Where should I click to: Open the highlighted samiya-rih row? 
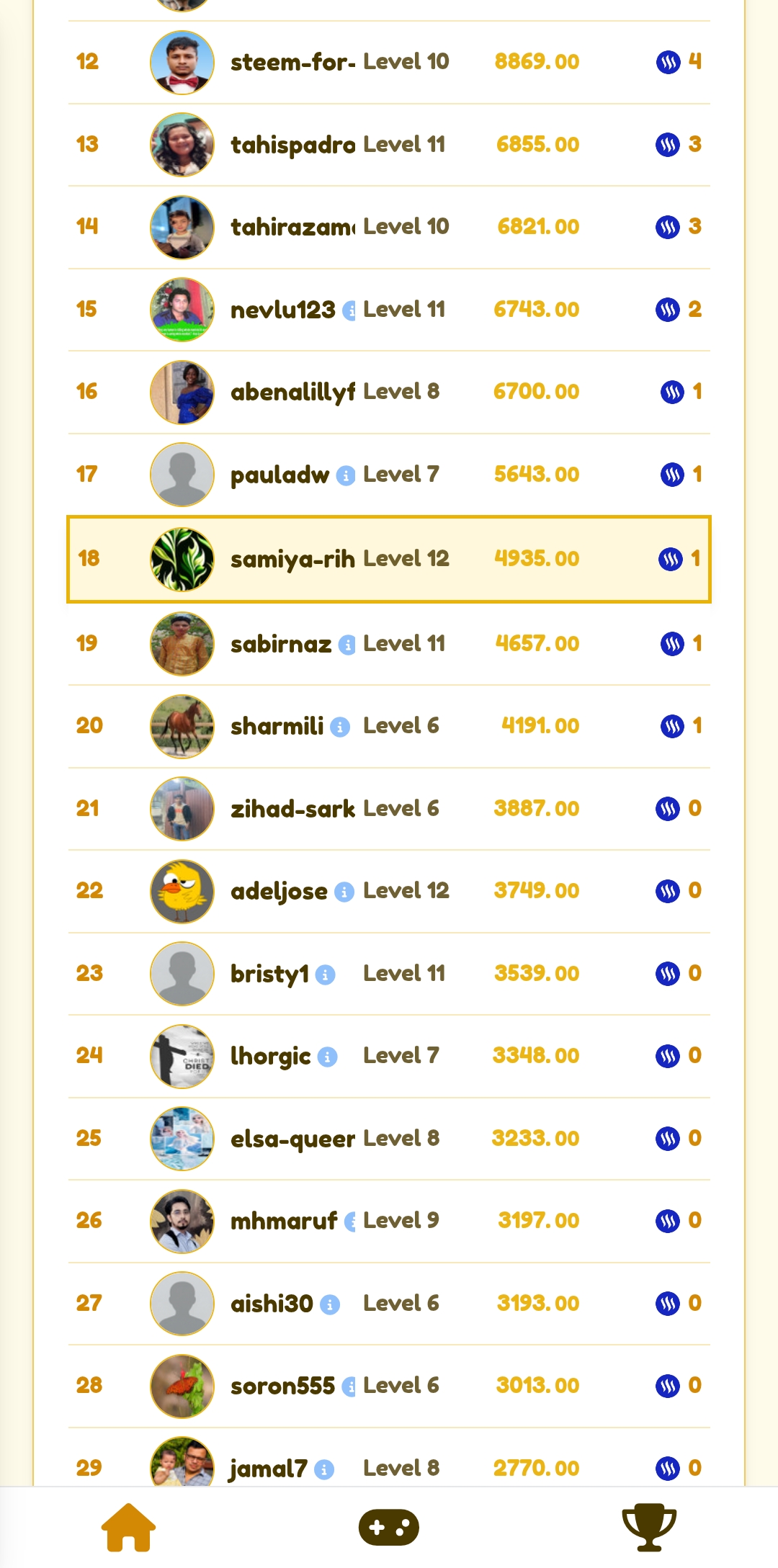tap(389, 559)
